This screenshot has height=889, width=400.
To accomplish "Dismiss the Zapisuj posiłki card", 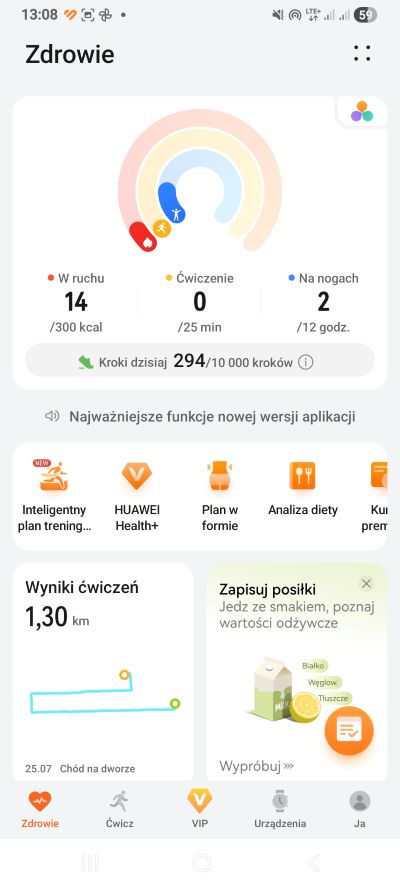I will (x=367, y=583).
